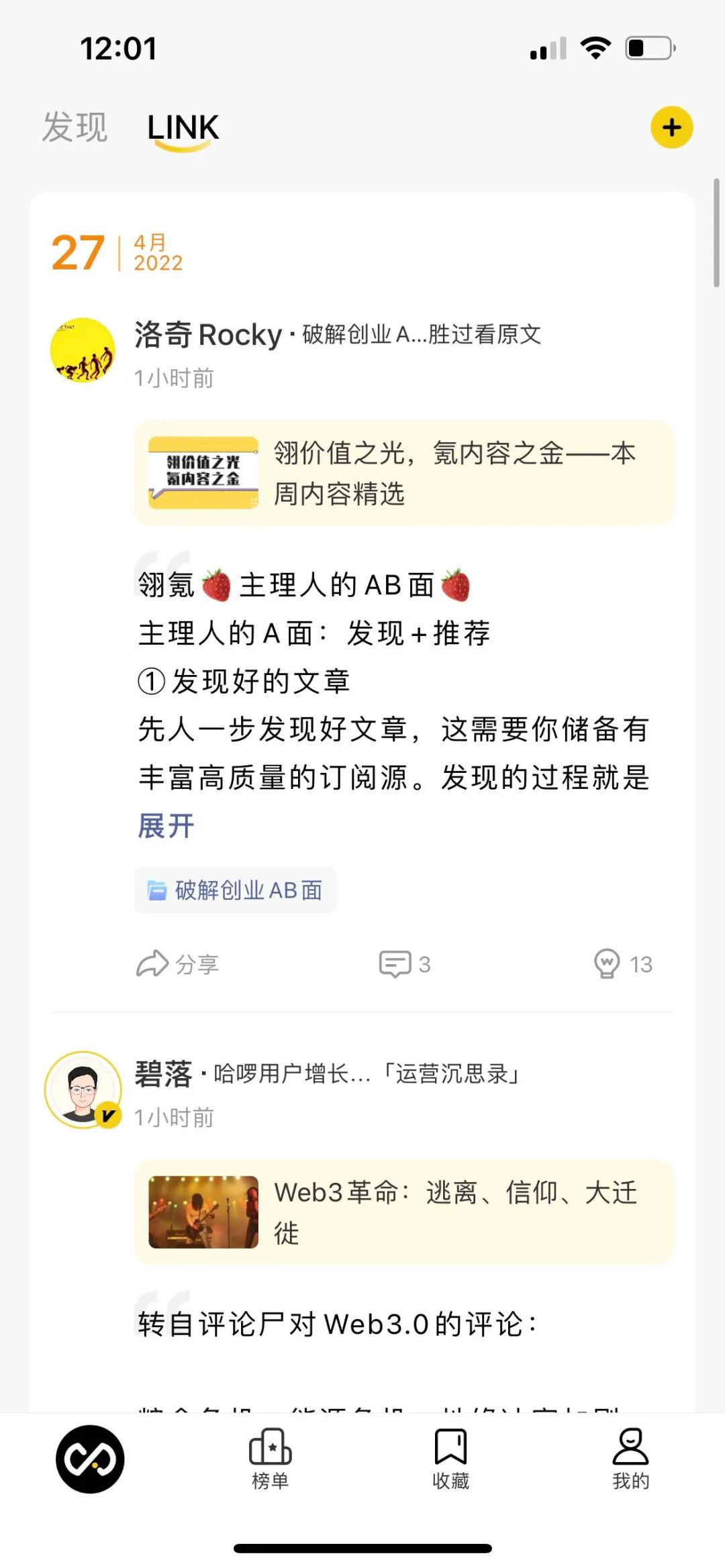This screenshot has height=1568, width=725.
Task: Open 洛奇 Rocky's profile avatar
Action: pos(83,350)
